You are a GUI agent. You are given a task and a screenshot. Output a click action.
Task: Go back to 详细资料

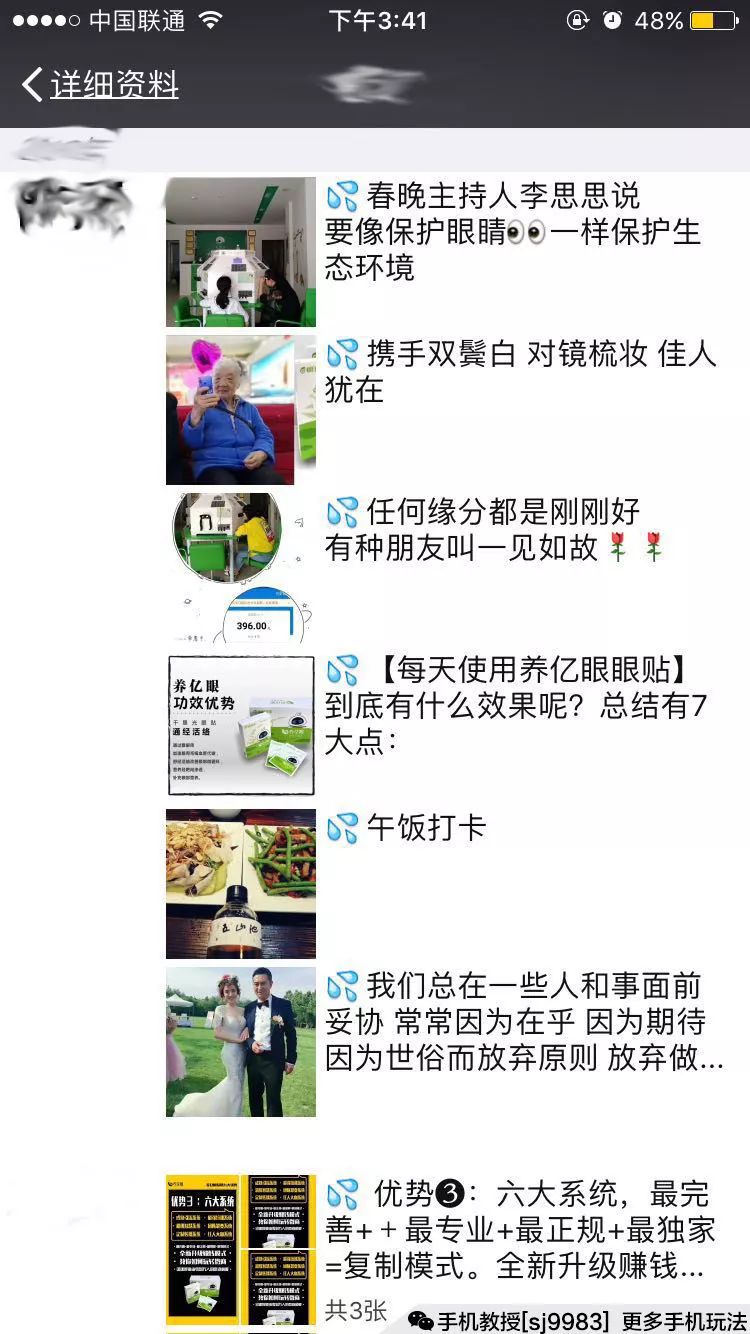(x=100, y=85)
